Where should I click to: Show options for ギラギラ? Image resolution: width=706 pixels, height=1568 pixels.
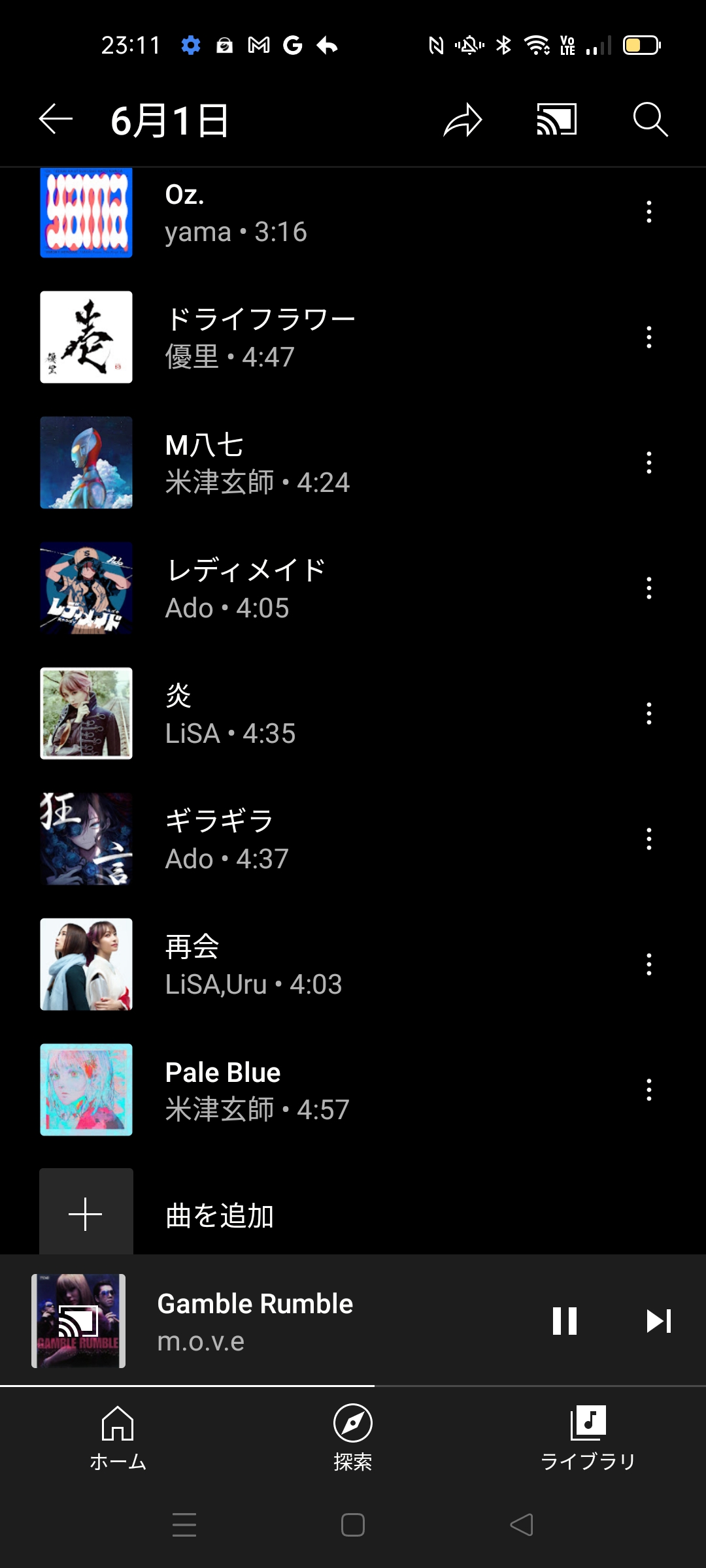[648, 839]
